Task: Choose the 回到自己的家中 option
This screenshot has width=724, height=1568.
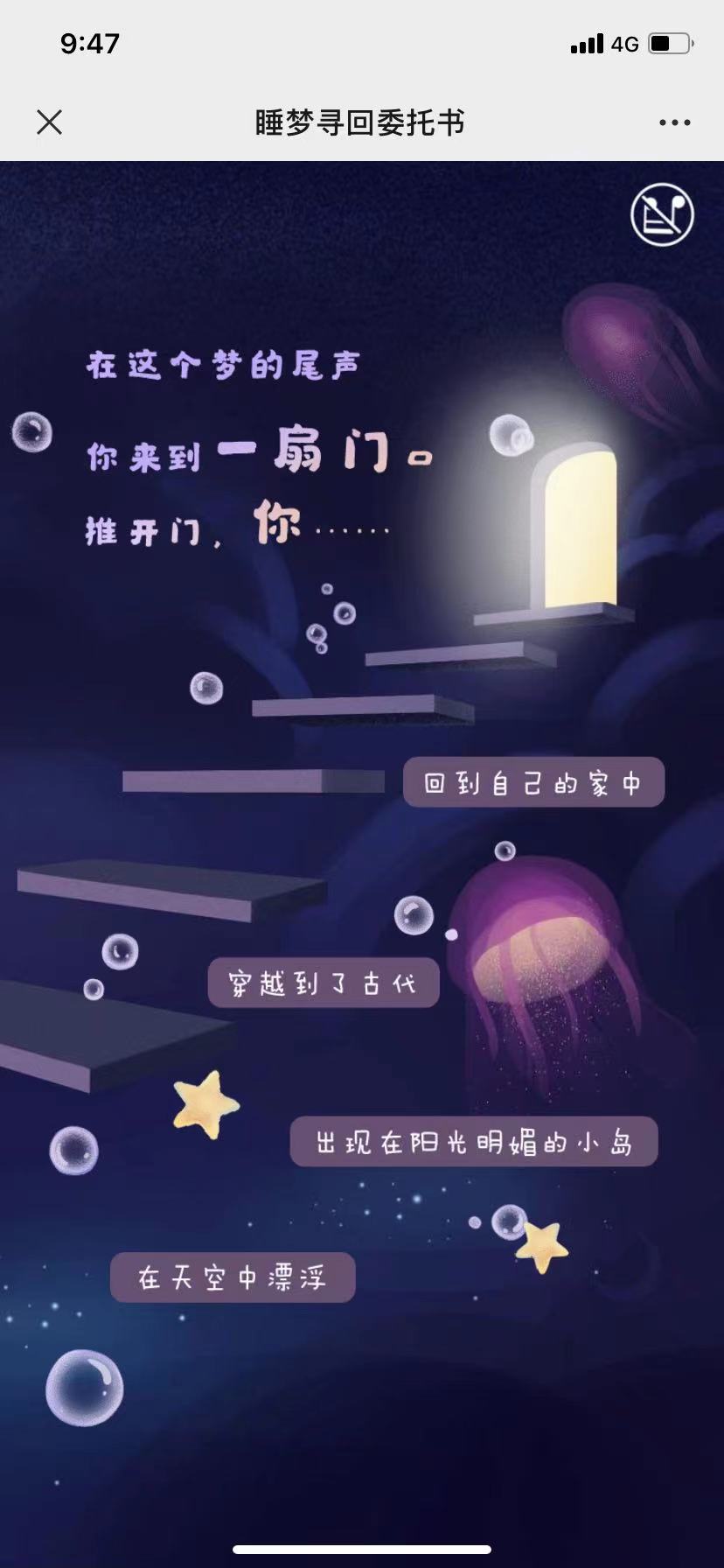Action: 533,782
